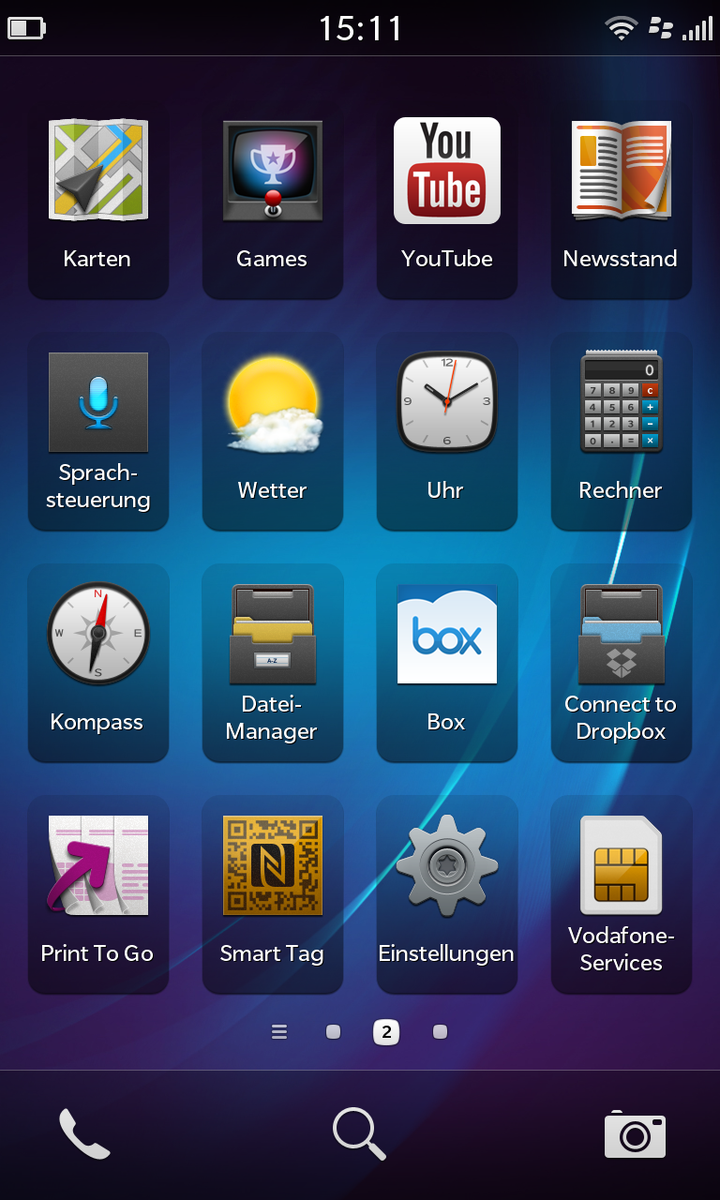Start Sprachsteuerung voice control
720x1200 pixels.
tap(98, 431)
